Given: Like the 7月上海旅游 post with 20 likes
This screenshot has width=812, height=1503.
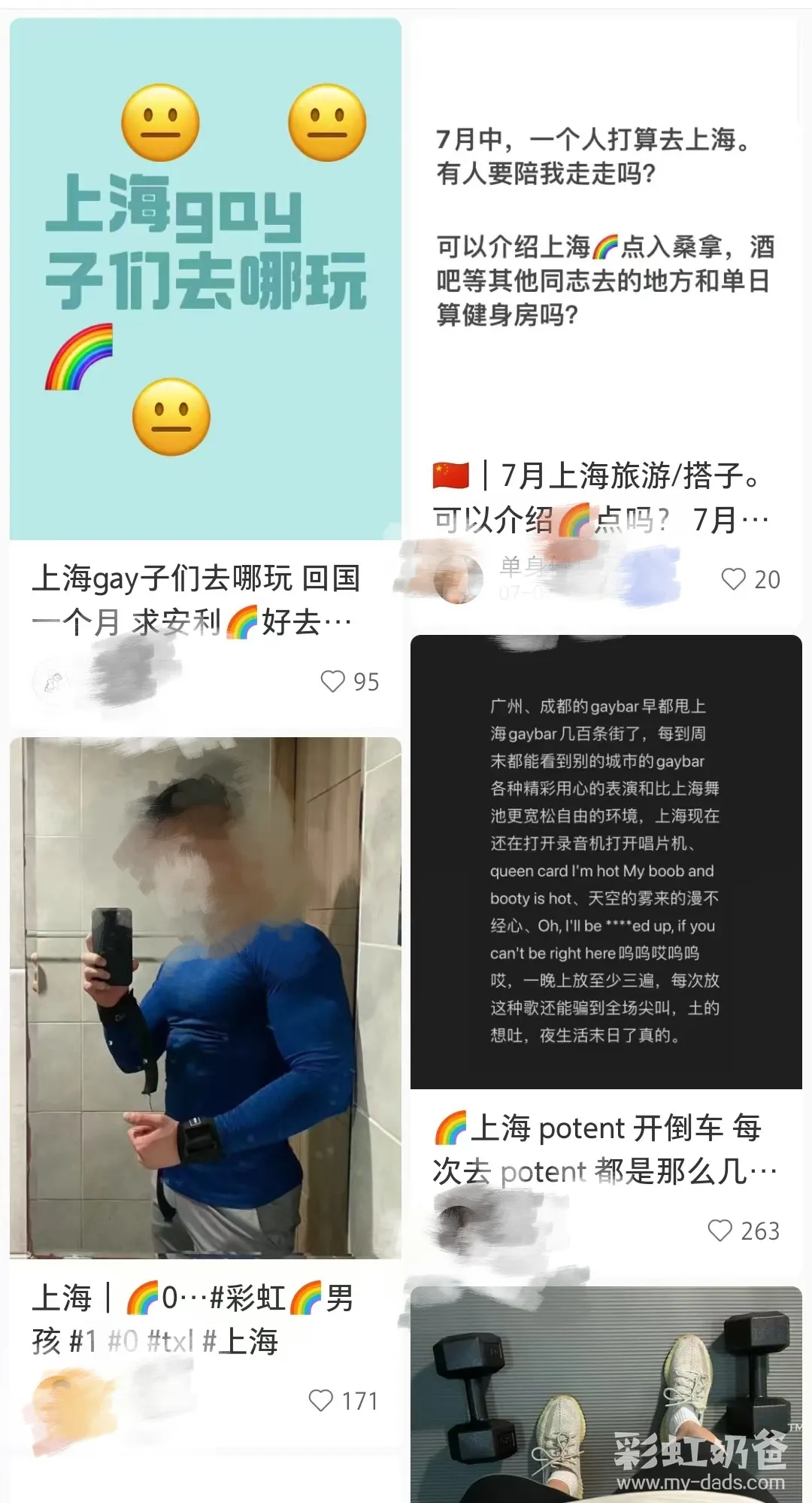Looking at the screenshot, I should click(733, 579).
